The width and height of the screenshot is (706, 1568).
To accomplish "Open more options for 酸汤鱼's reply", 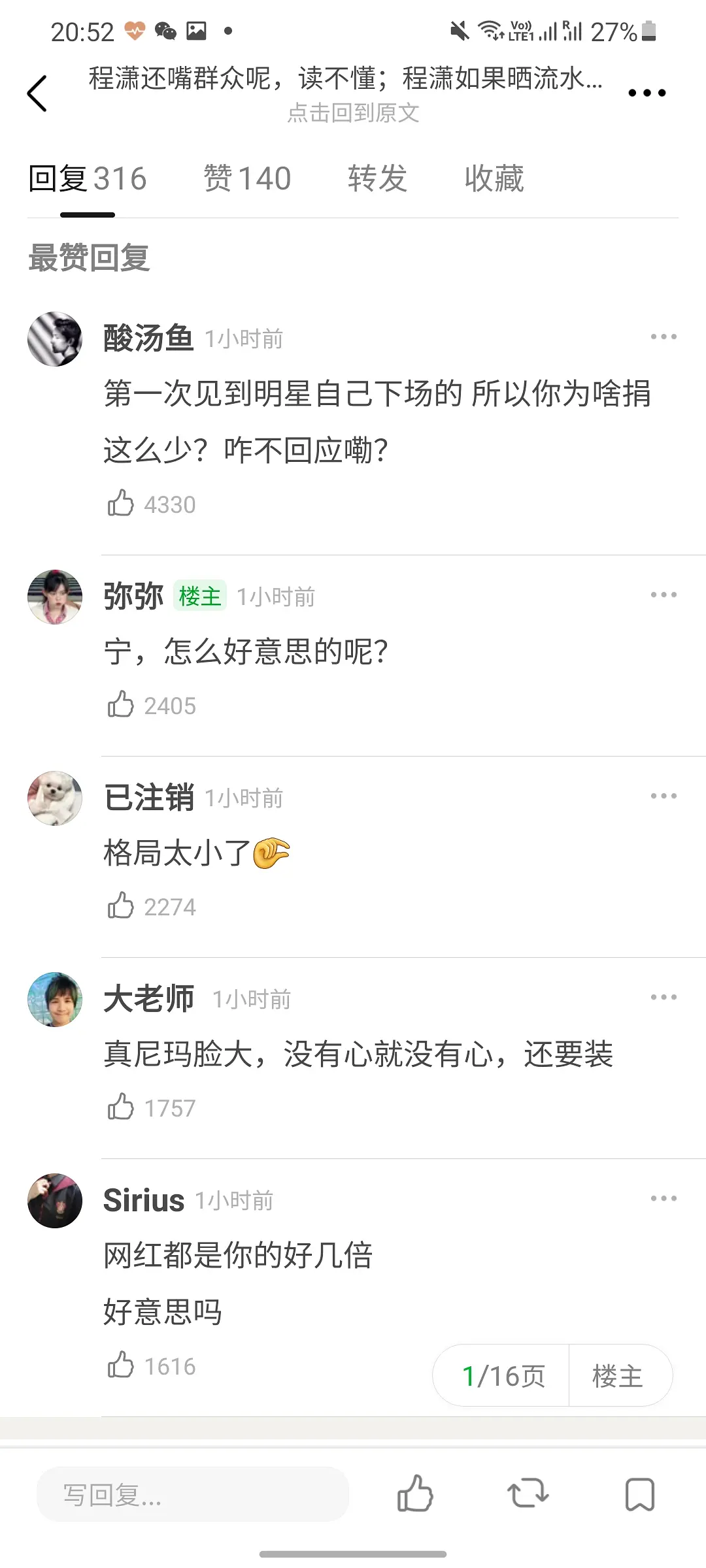I will 663,337.
